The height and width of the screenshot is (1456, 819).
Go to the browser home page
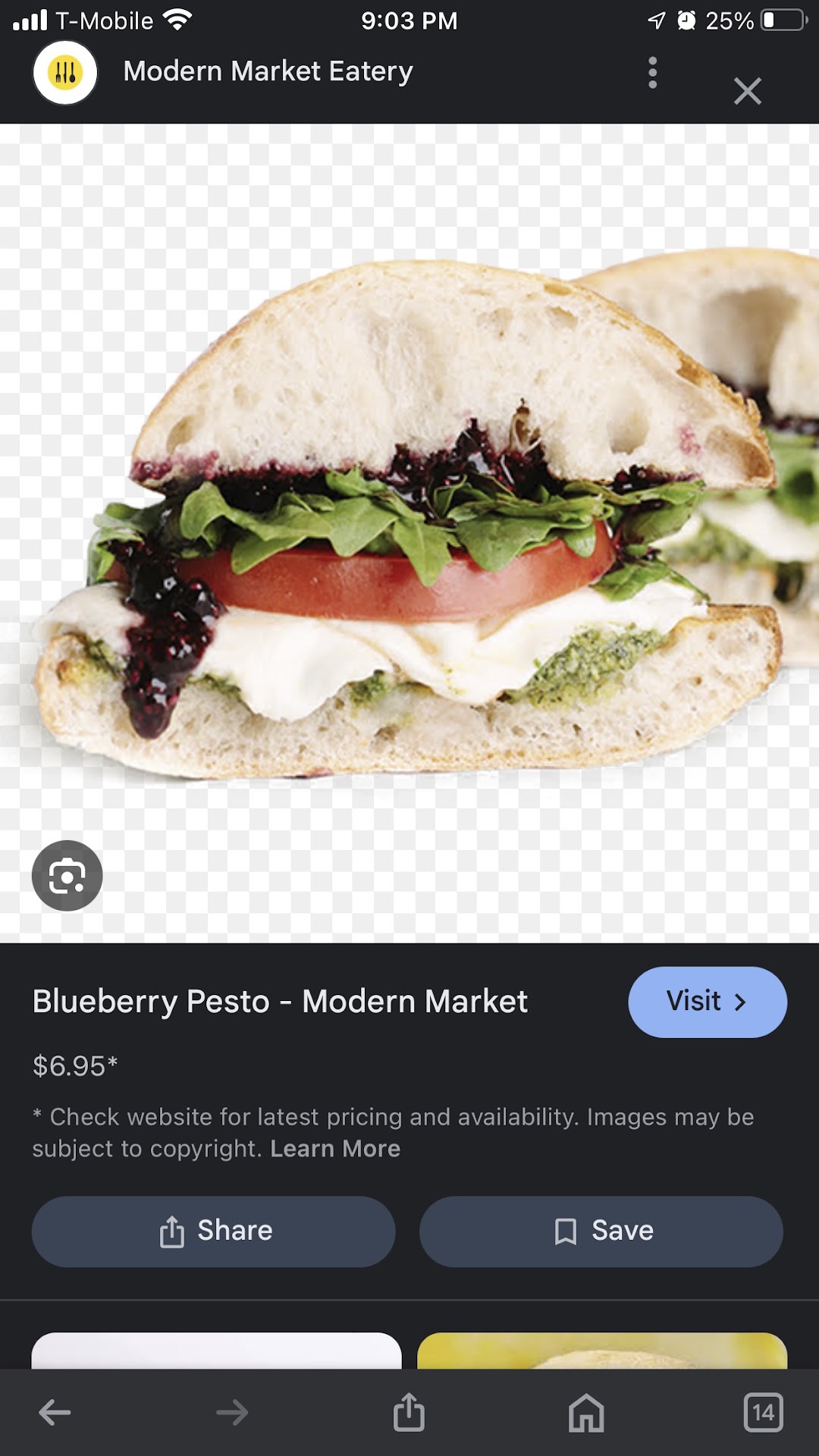(x=586, y=1412)
